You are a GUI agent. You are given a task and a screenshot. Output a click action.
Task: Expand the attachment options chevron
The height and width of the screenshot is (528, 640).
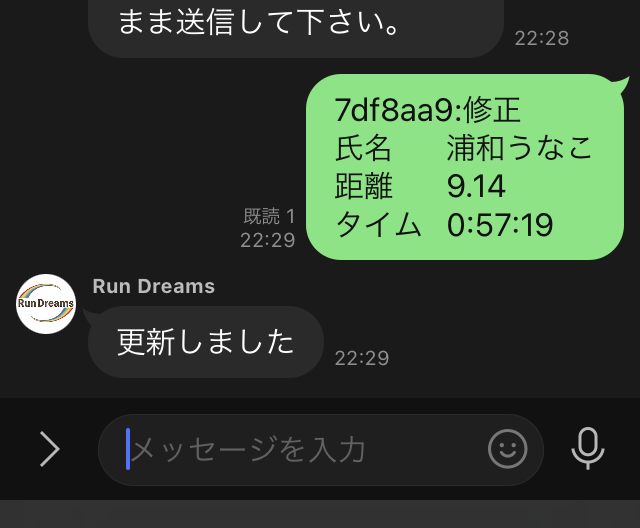(x=49, y=450)
